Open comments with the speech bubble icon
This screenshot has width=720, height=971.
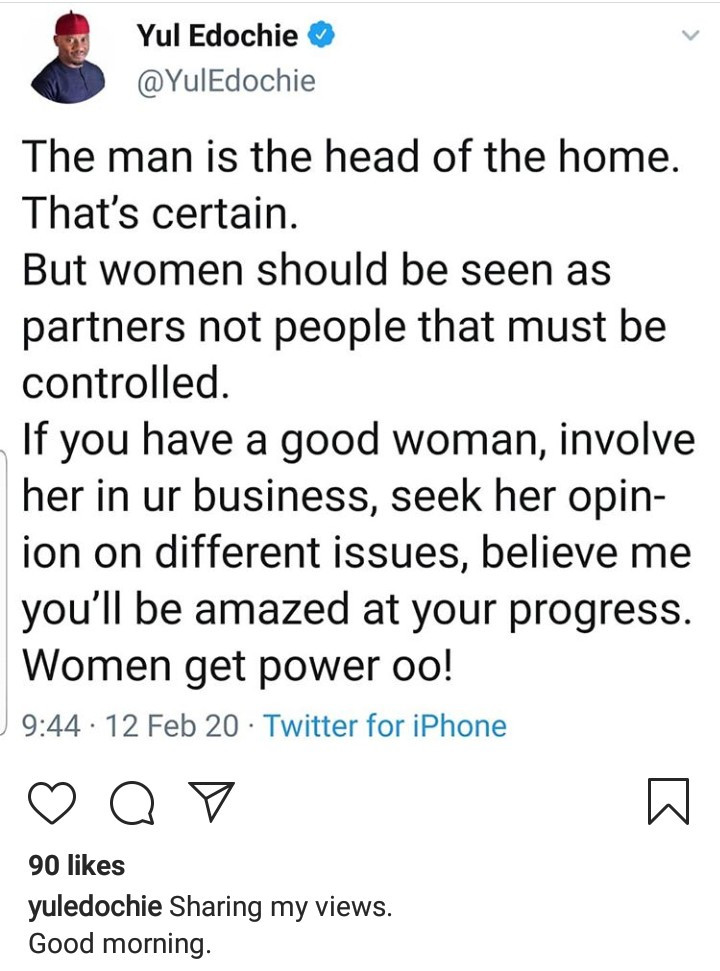pyautogui.click(x=132, y=803)
